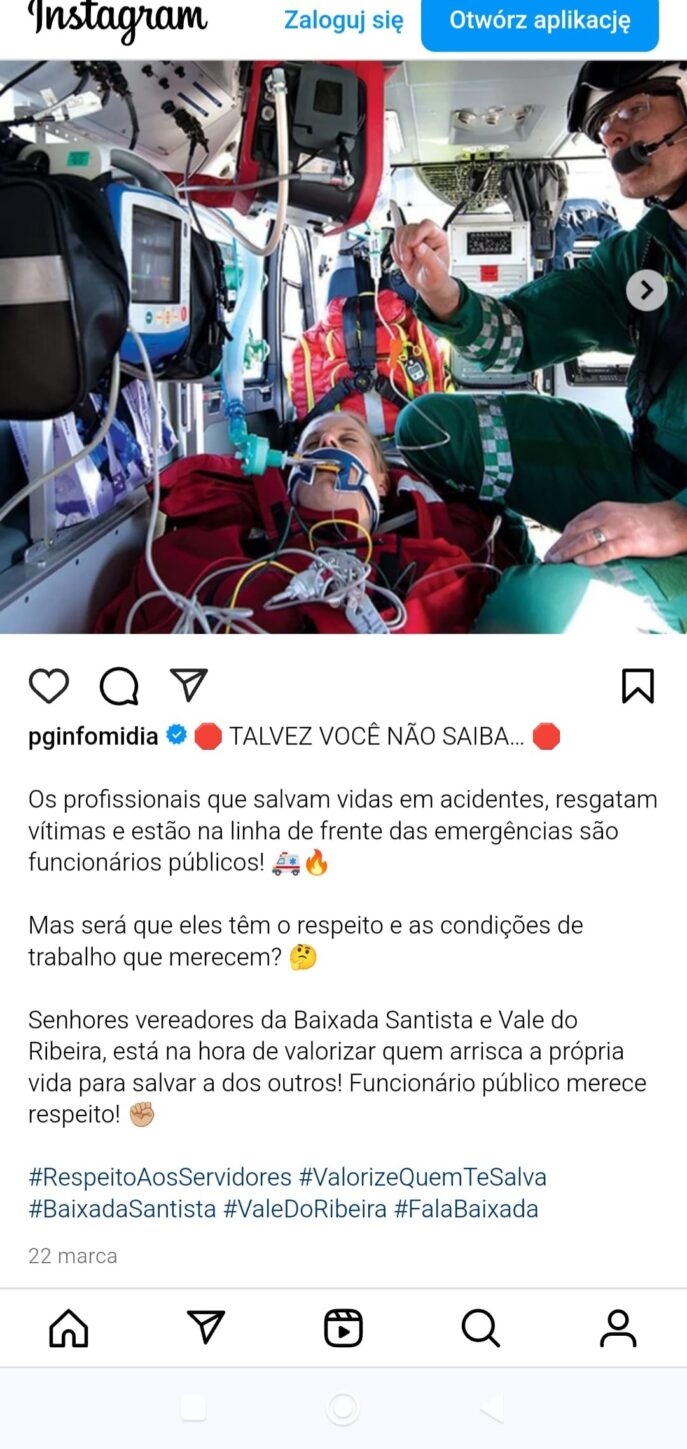Screen dimensions: 687x1449
Task: Open the Profile tab
Action: 618,1328
